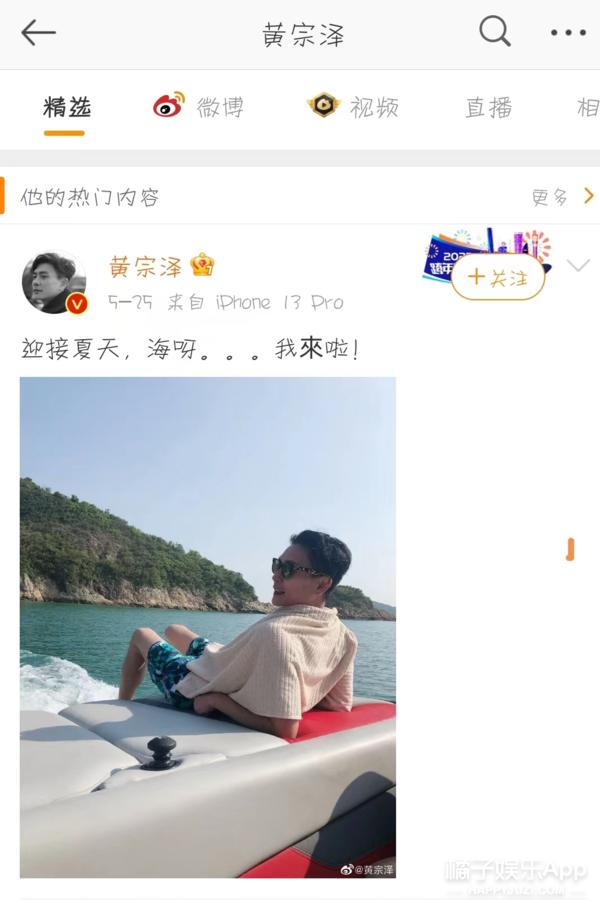Go back using the arrow icon
The image size is (600, 911).
(x=38, y=33)
